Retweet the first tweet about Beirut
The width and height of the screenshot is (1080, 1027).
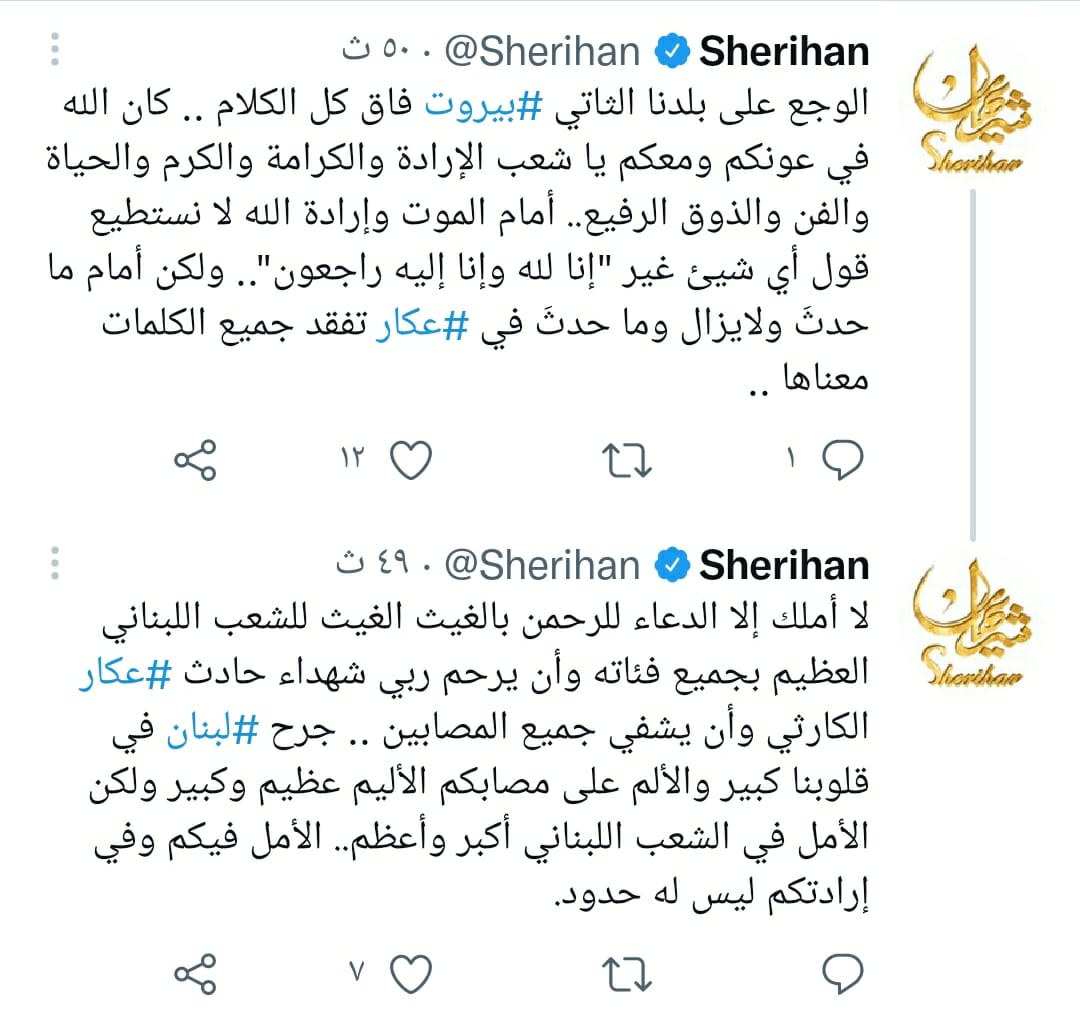tap(628, 460)
